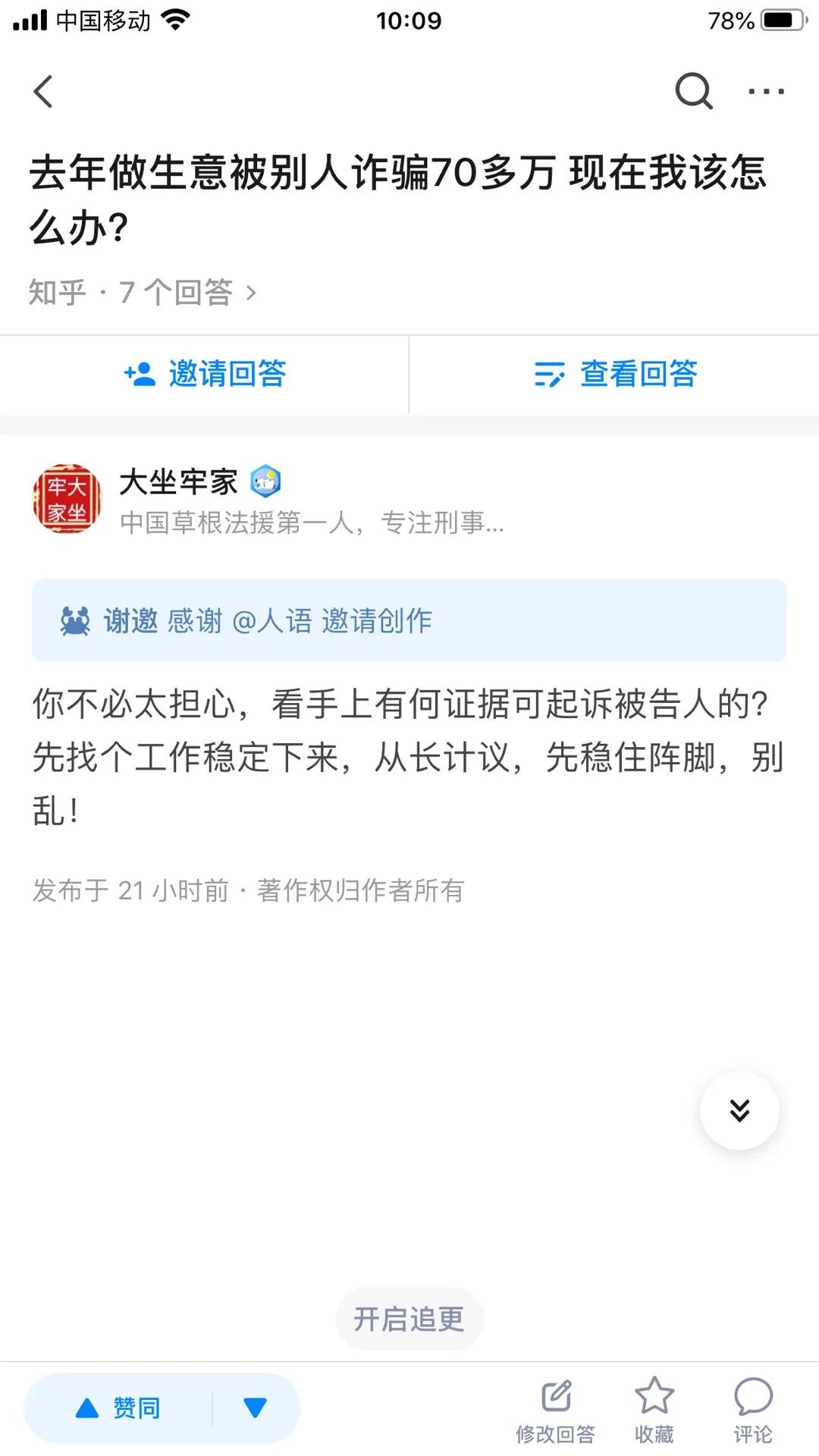Upvote with the 赞同 arrow button
The image size is (819, 1456).
tap(121, 1407)
